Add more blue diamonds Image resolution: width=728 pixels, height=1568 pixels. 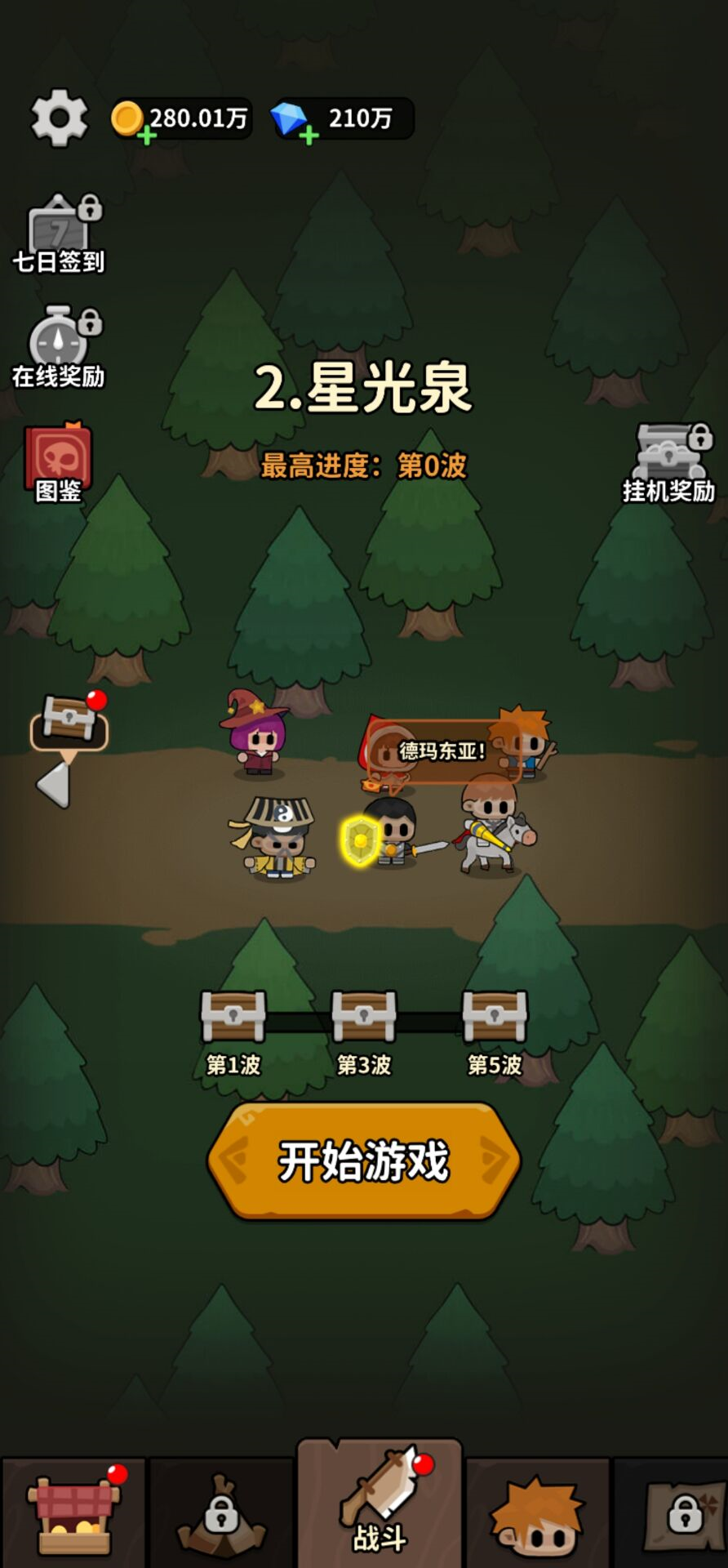pos(309,135)
